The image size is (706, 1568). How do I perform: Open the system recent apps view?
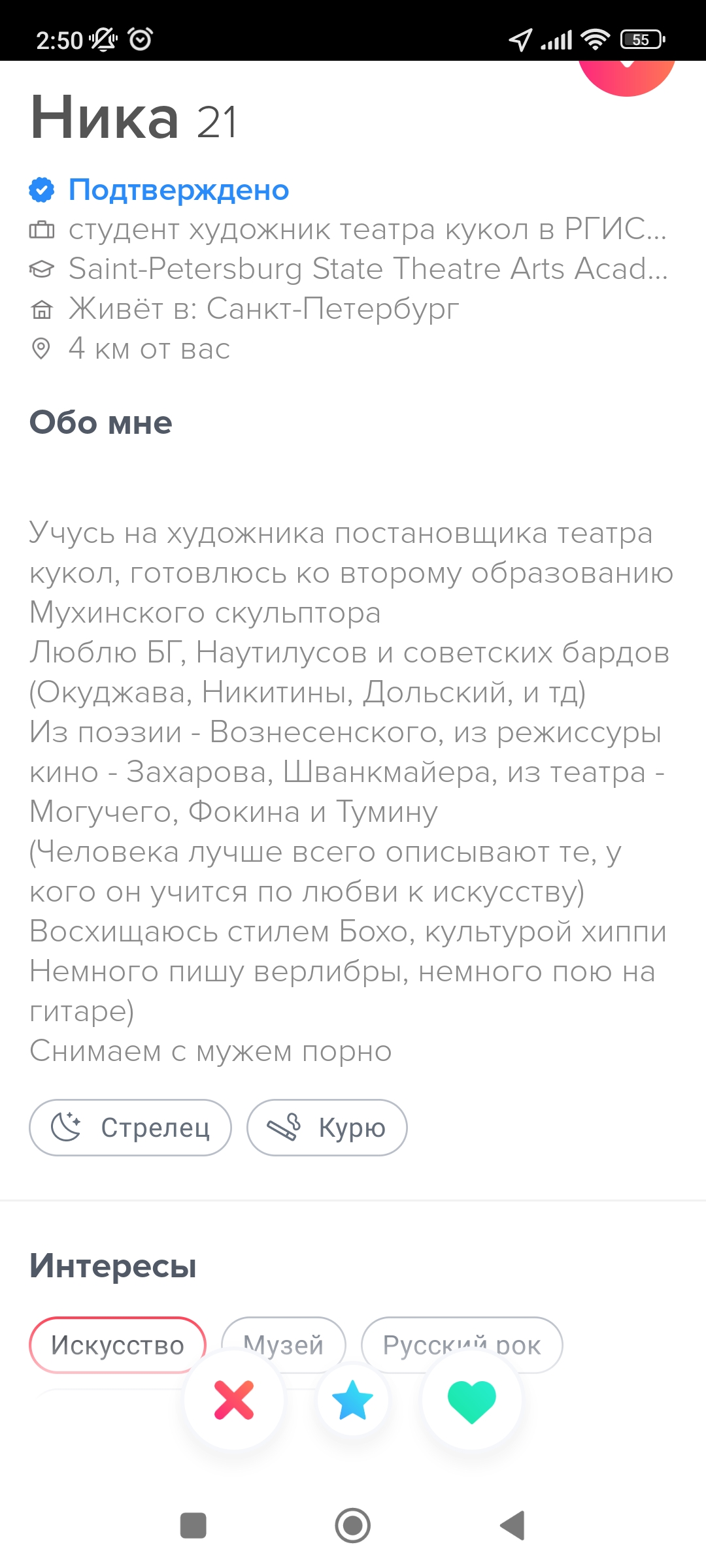[x=193, y=1526]
